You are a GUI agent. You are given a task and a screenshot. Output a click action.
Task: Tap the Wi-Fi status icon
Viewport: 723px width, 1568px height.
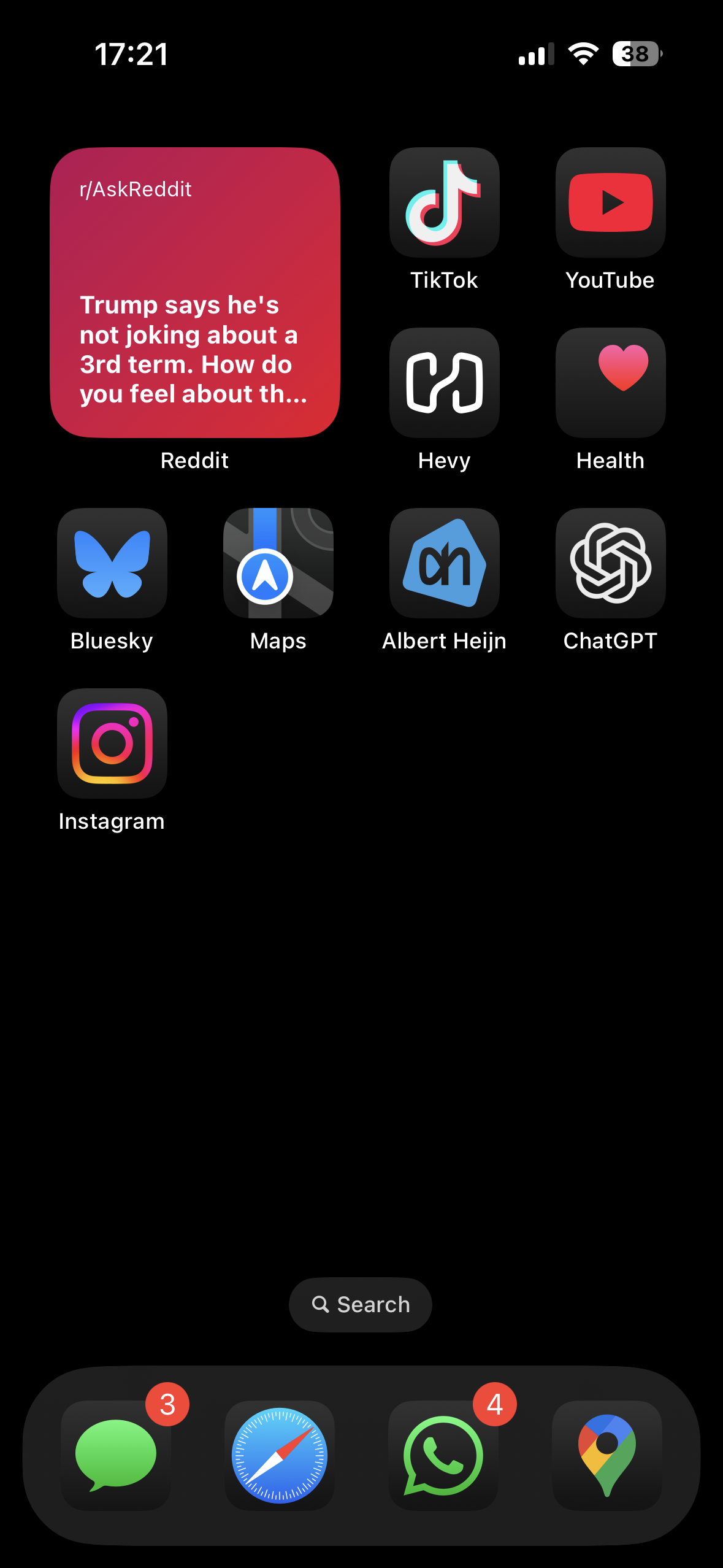tap(581, 55)
